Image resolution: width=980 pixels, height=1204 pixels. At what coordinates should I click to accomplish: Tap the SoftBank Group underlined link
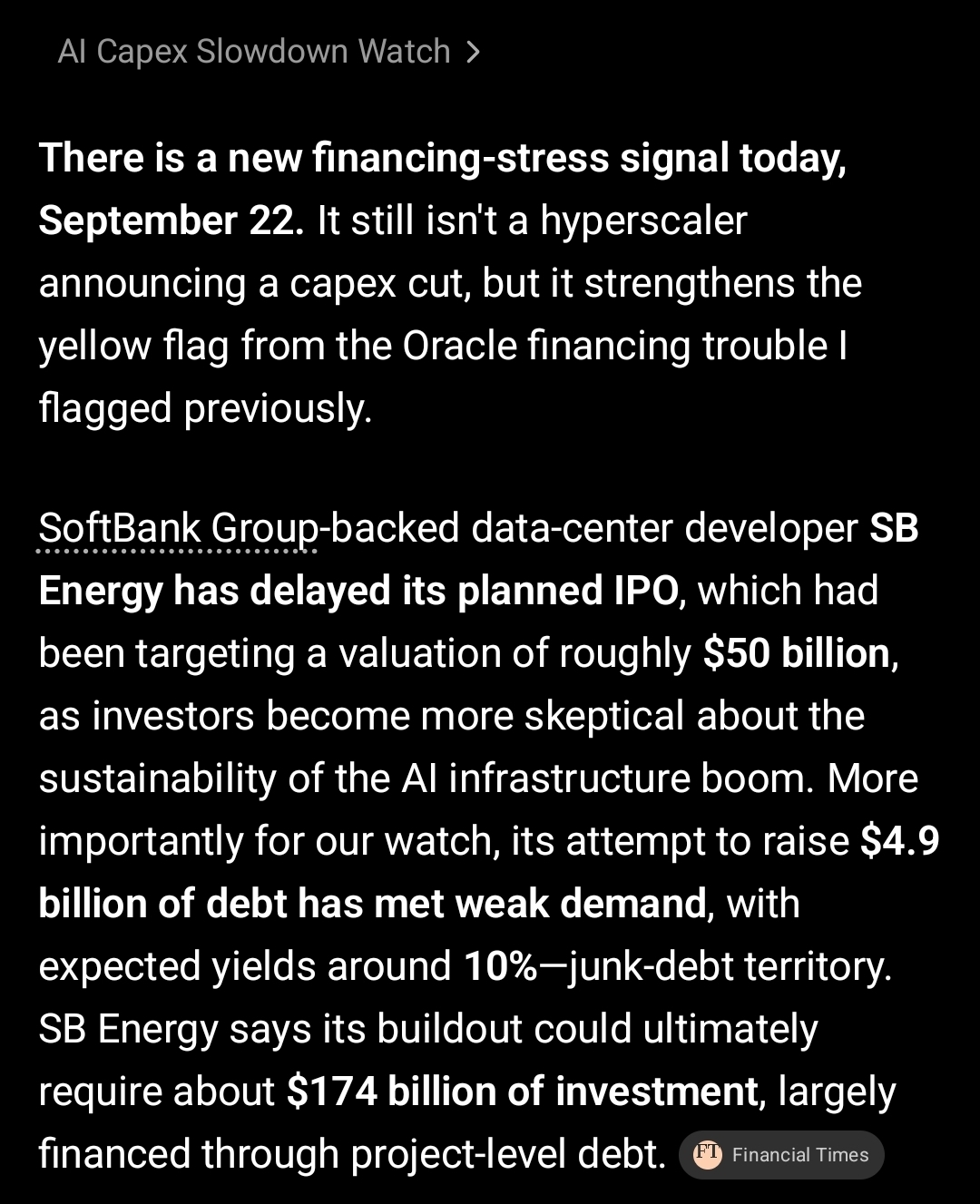(x=178, y=529)
